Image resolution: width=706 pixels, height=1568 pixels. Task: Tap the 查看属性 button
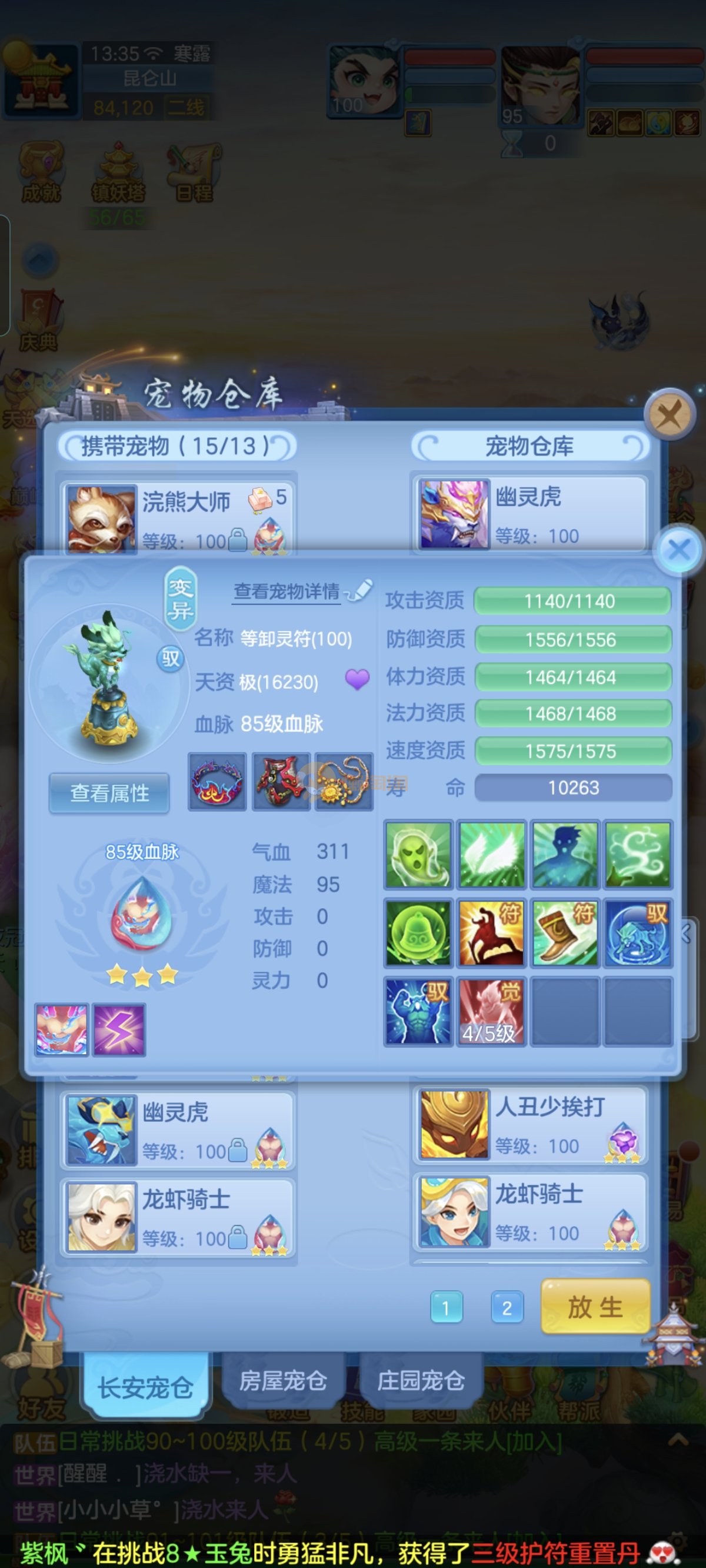click(x=109, y=793)
